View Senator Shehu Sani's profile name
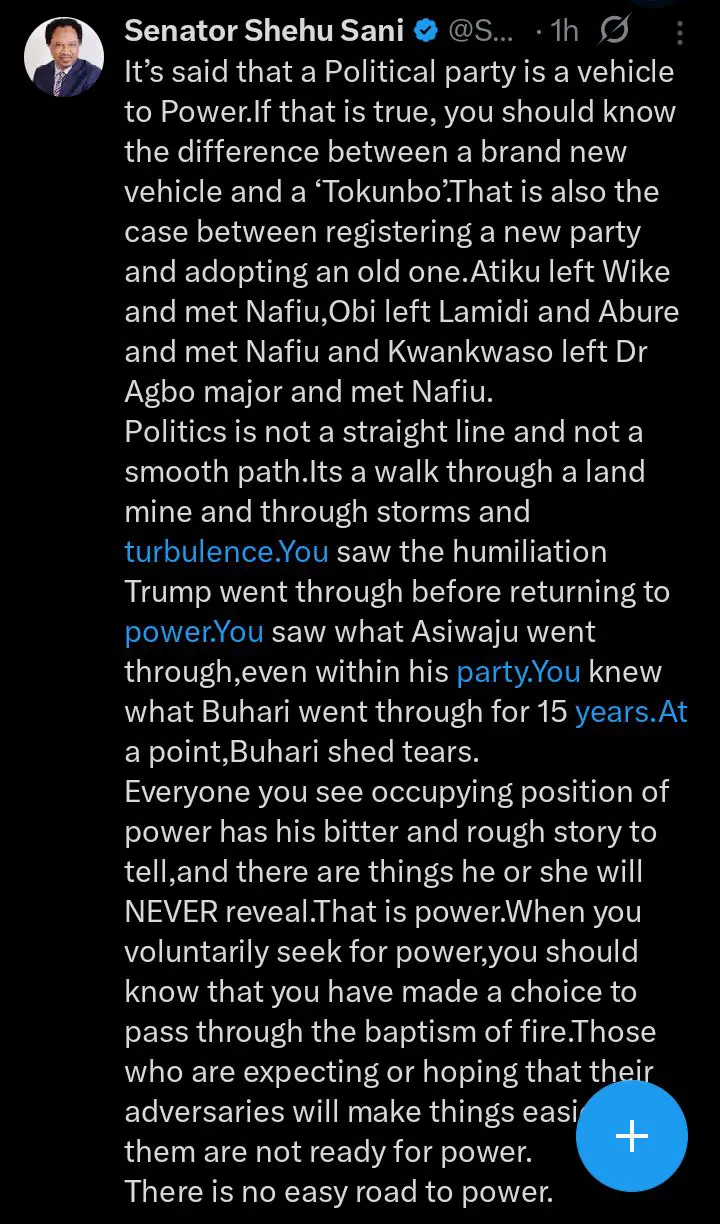Screen dimensions: 720x1224 click(264, 31)
